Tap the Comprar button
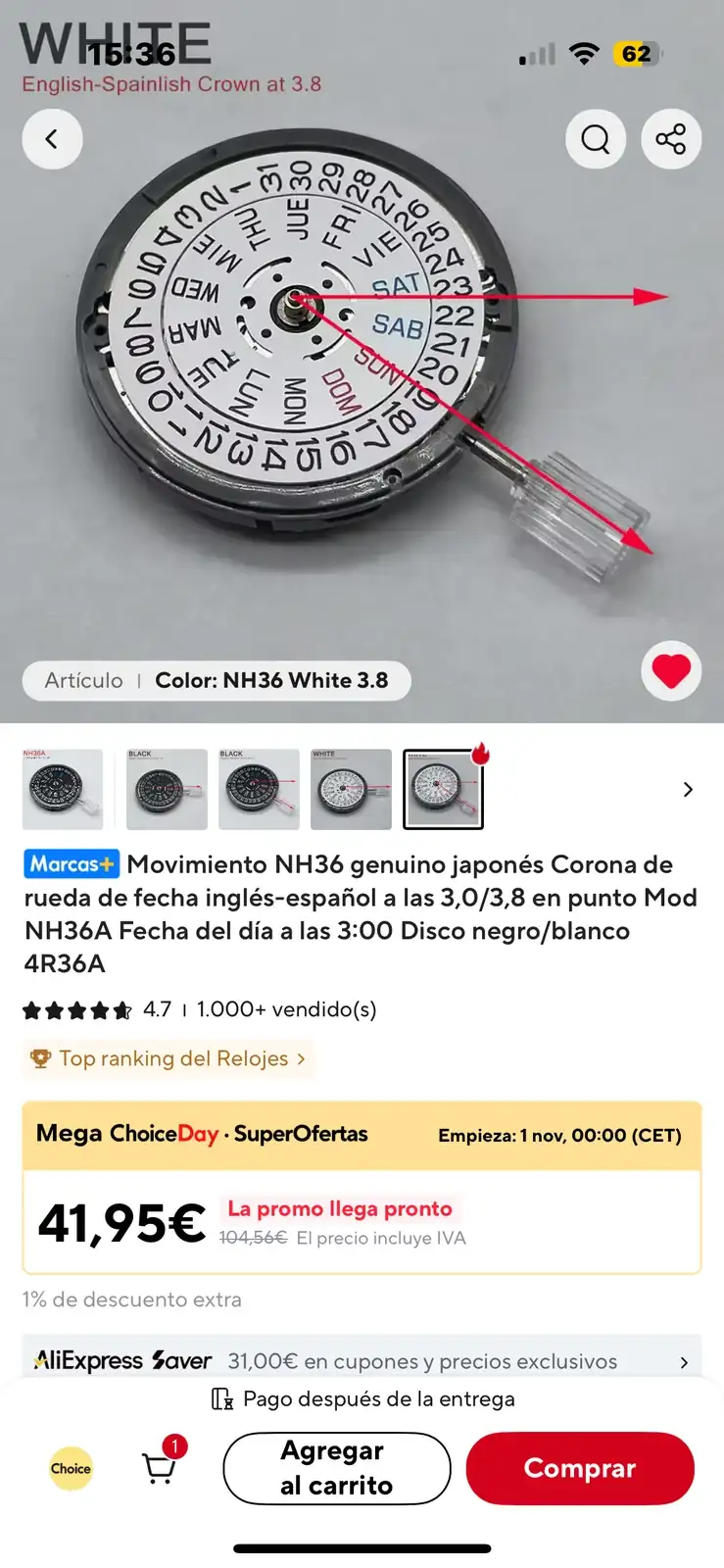The image size is (724, 1568). [x=580, y=1468]
